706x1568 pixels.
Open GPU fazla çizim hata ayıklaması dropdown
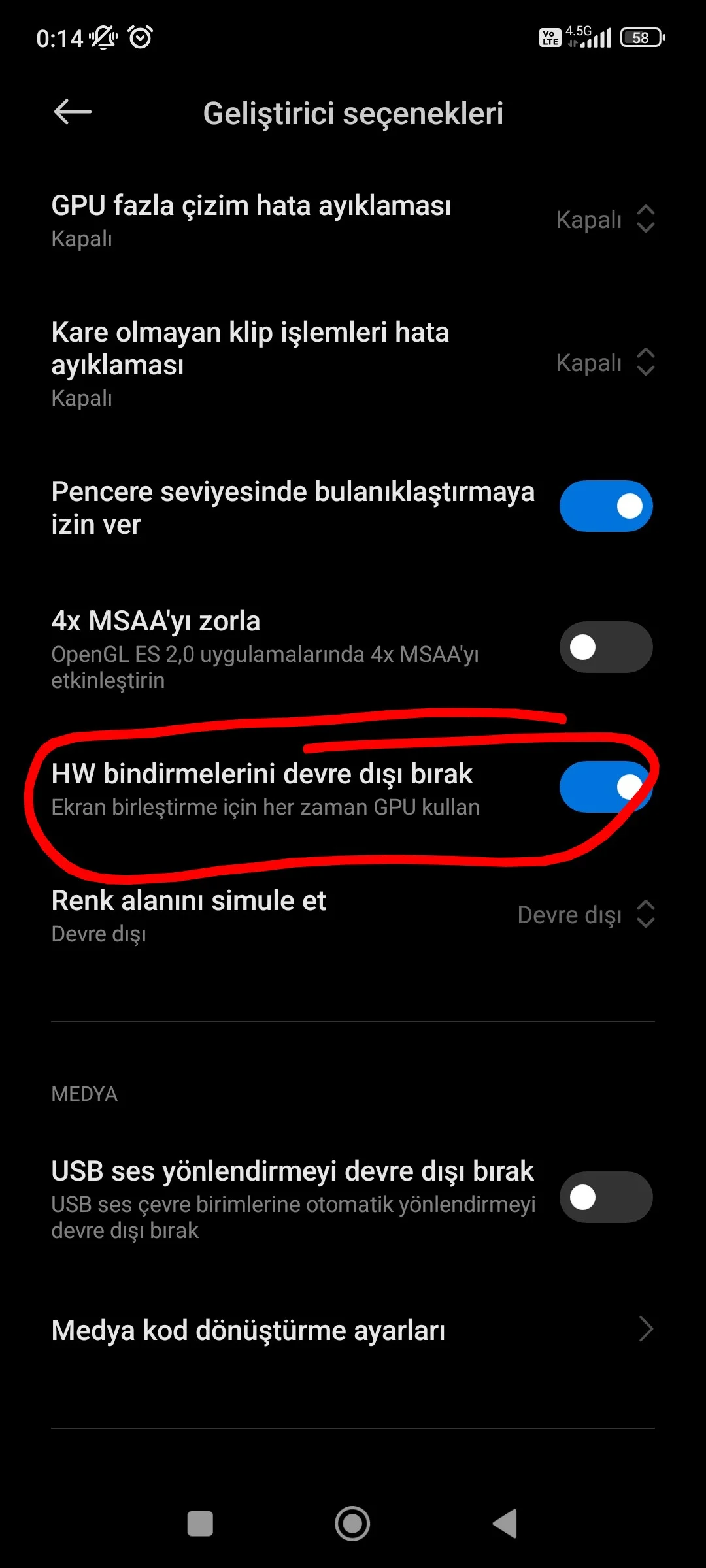[x=605, y=220]
